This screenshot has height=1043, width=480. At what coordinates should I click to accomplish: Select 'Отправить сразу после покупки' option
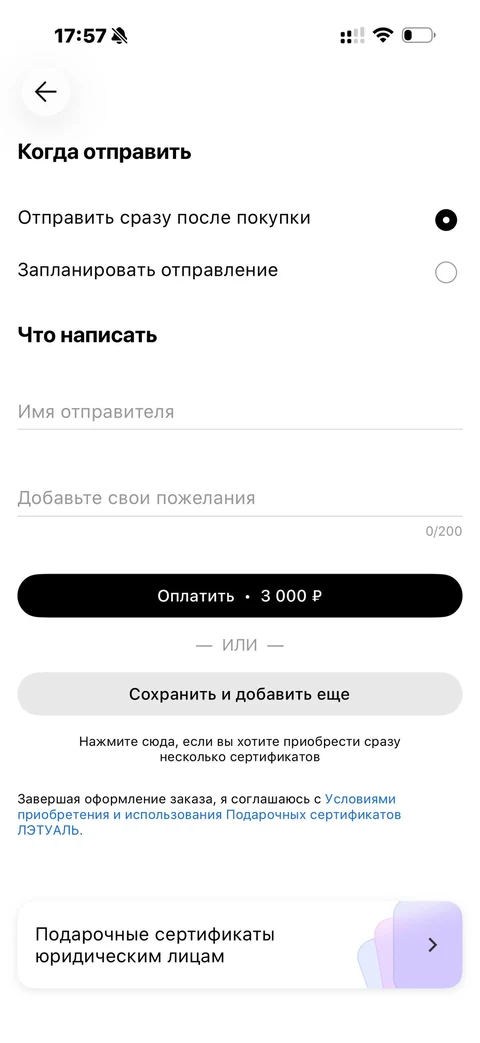click(x=239, y=219)
